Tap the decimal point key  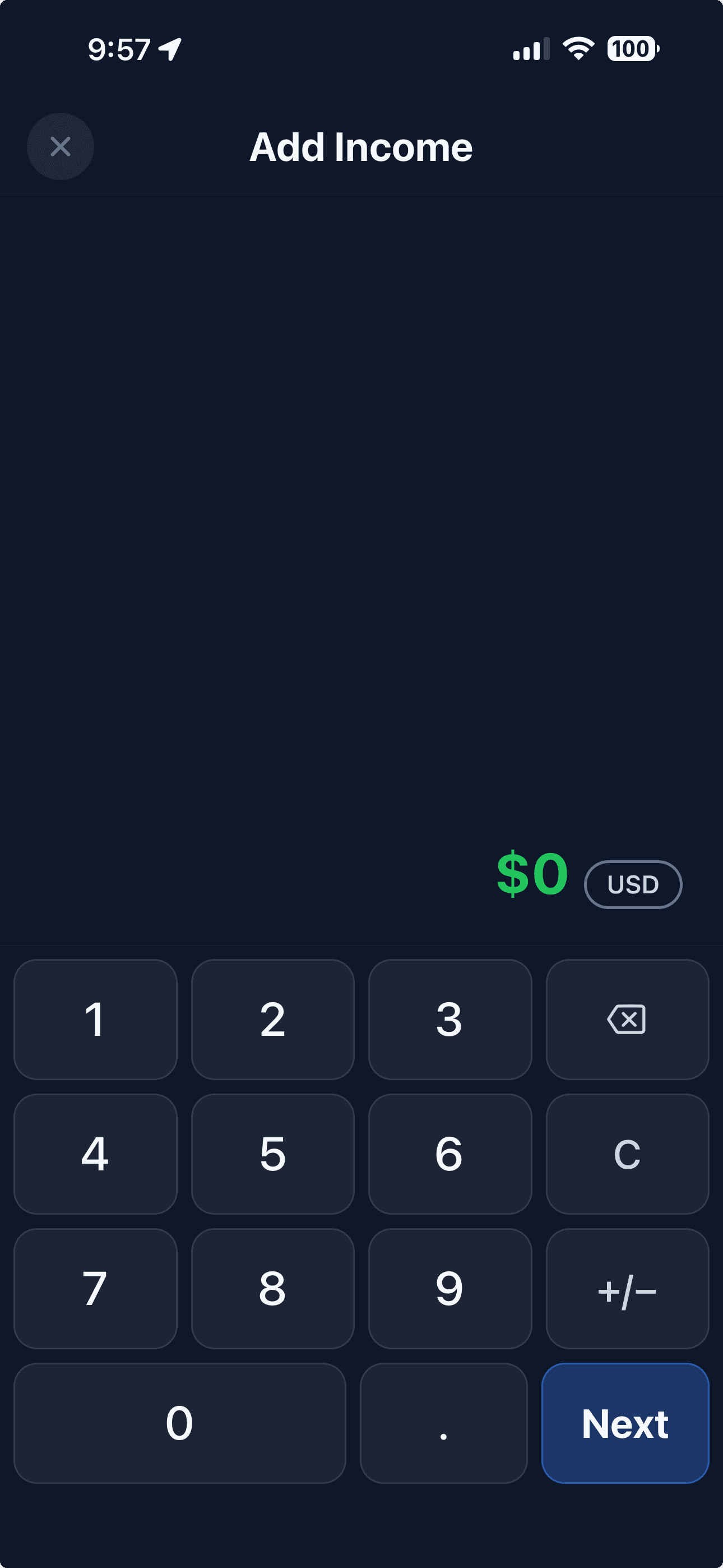pos(442,1423)
